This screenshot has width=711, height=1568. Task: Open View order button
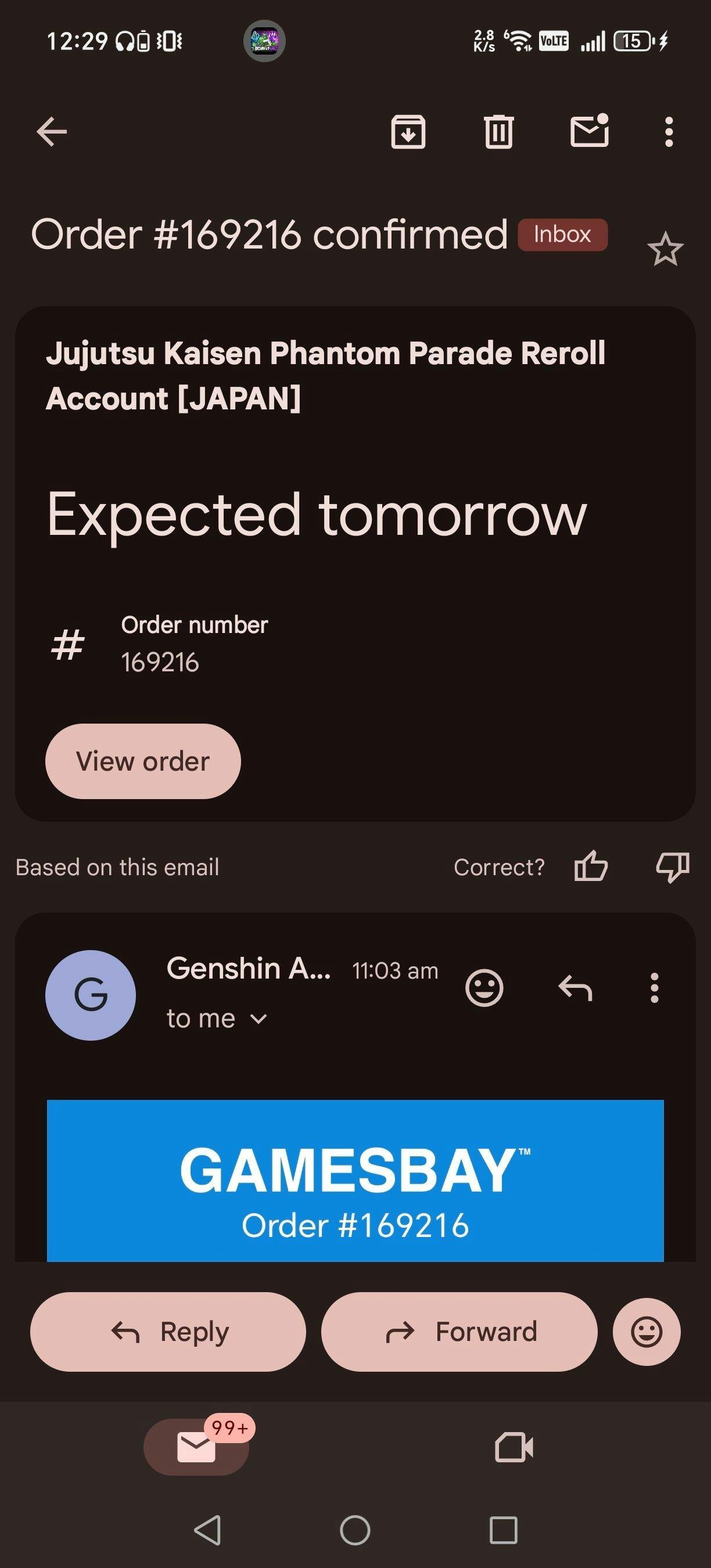143,761
